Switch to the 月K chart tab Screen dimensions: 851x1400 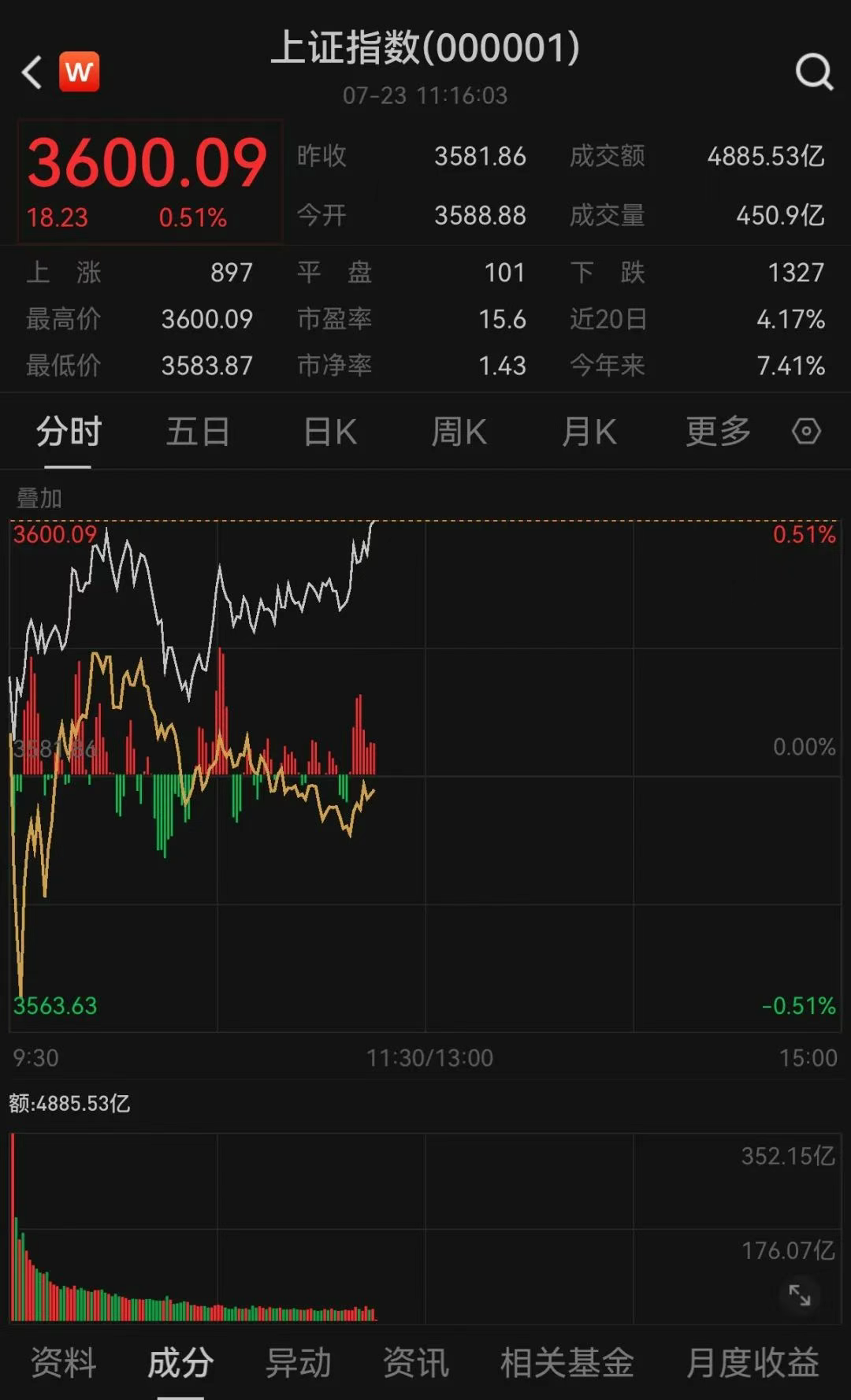(589, 432)
